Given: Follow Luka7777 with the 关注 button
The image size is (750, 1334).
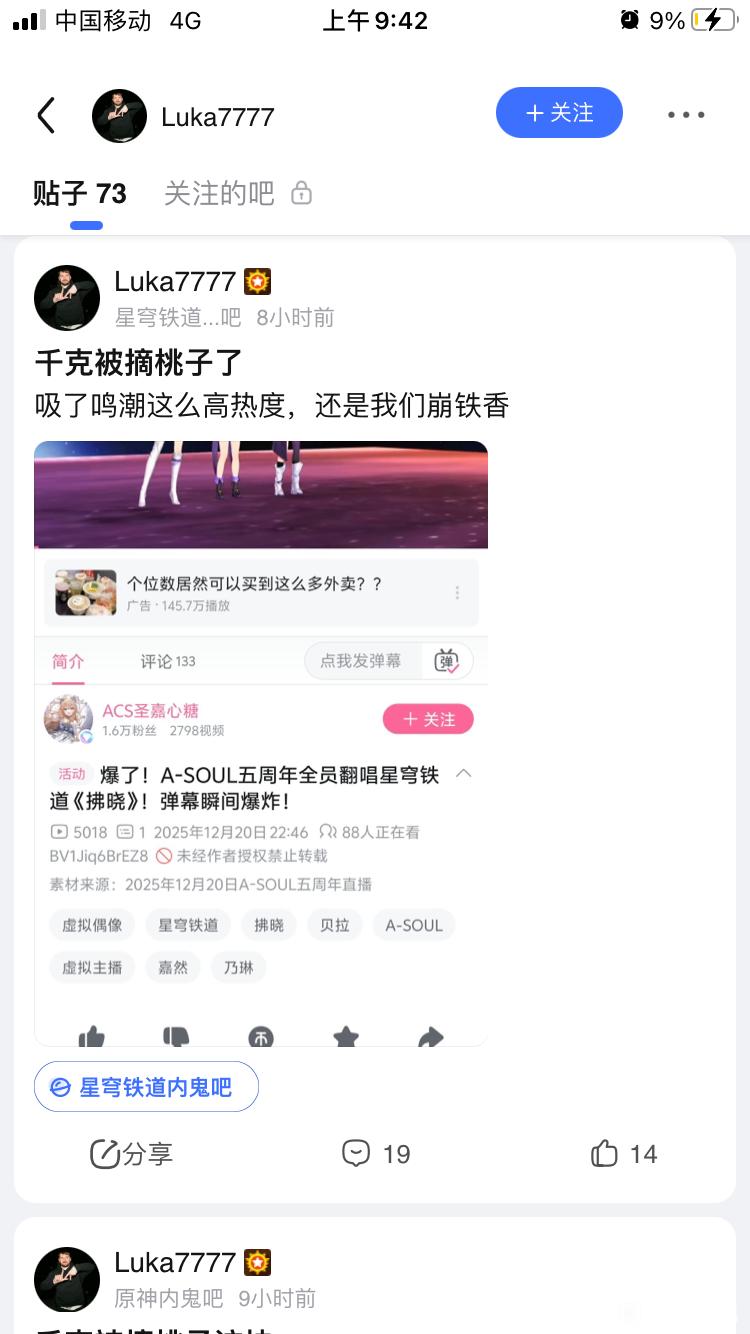Looking at the screenshot, I should point(559,113).
